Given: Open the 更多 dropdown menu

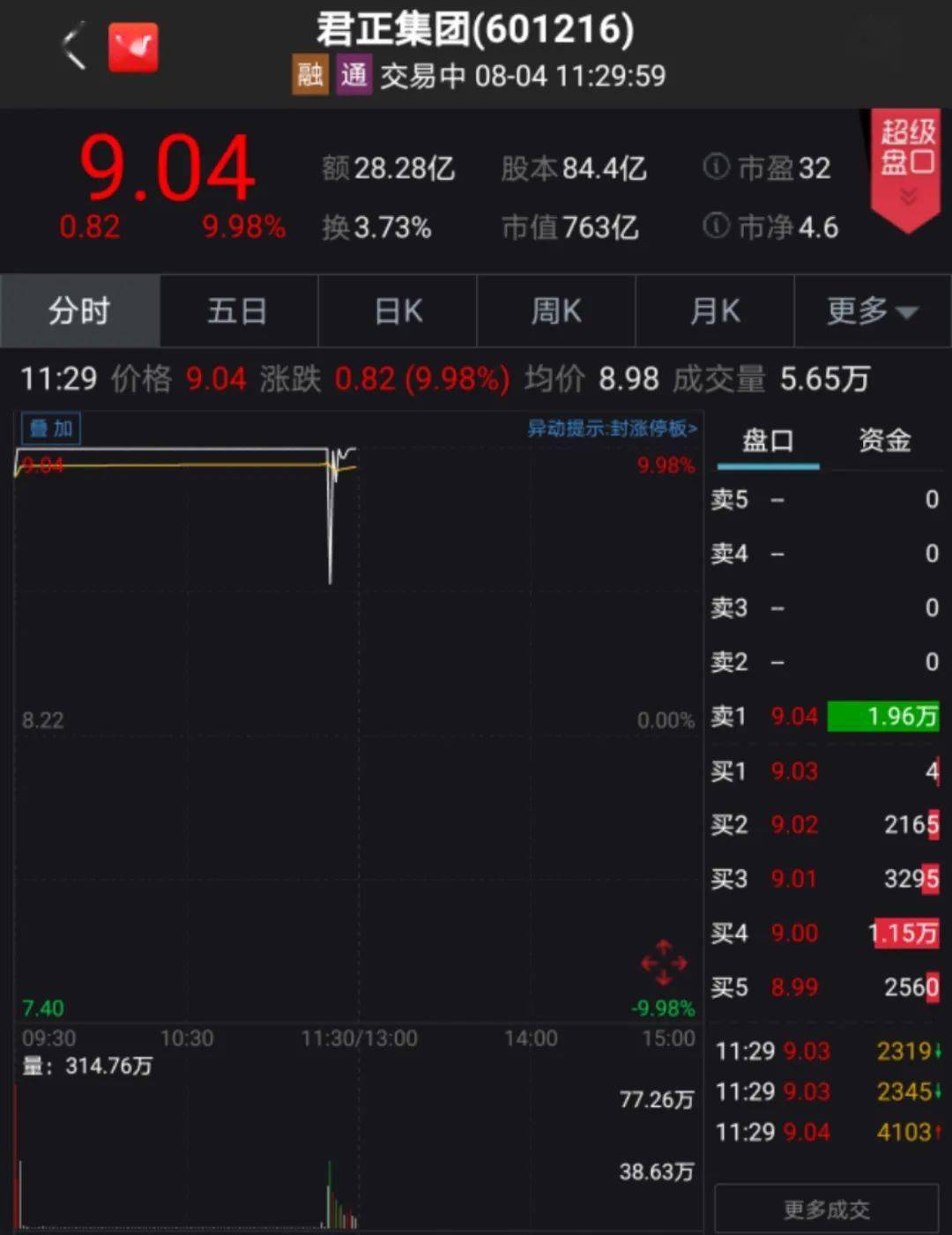Looking at the screenshot, I should (x=871, y=311).
